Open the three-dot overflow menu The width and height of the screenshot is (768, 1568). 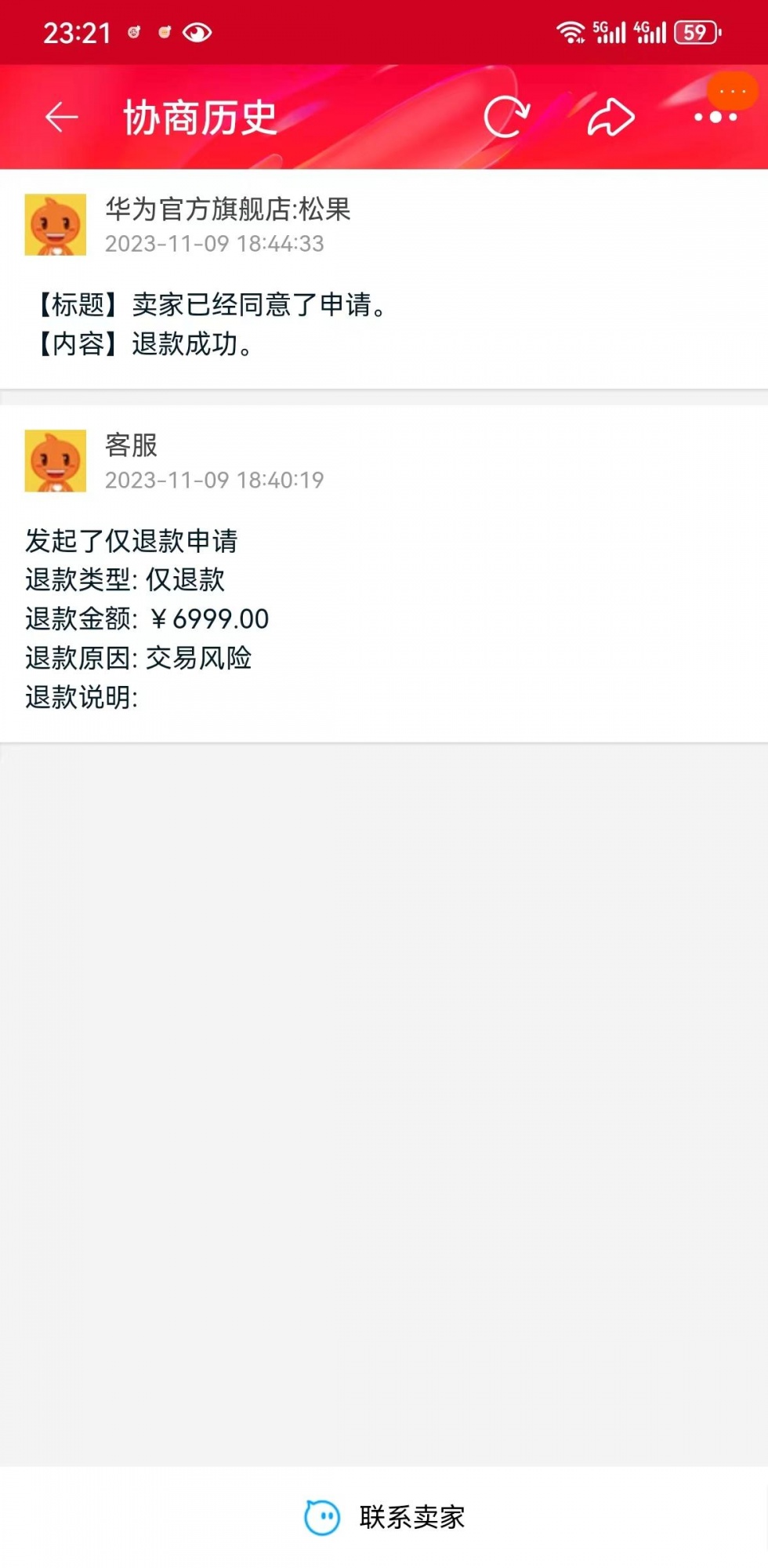[x=715, y=118]
